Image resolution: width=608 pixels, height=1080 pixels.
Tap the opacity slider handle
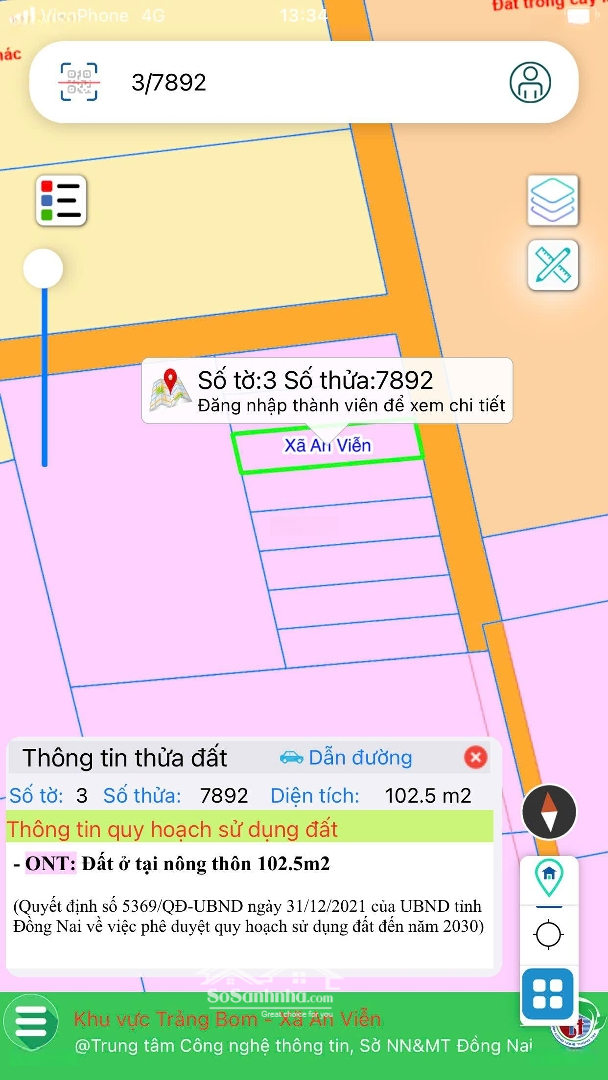[44, 269]
